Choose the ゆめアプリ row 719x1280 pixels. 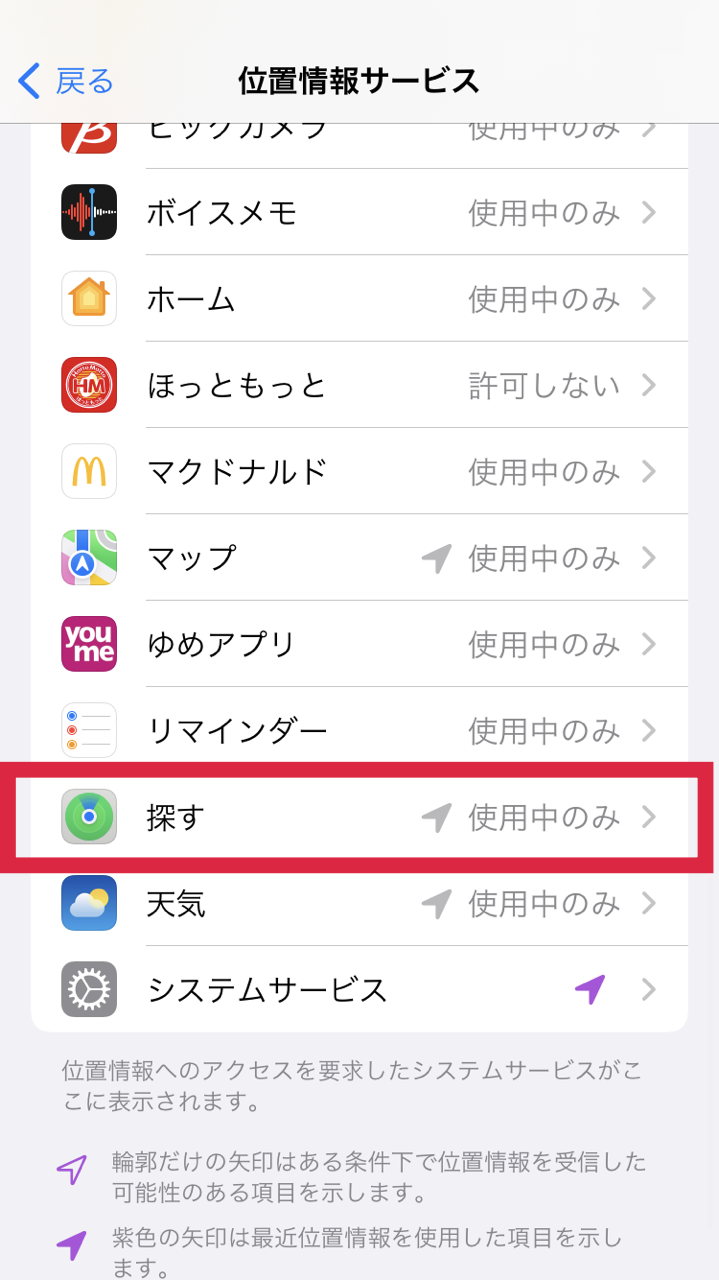pos(360,644)
